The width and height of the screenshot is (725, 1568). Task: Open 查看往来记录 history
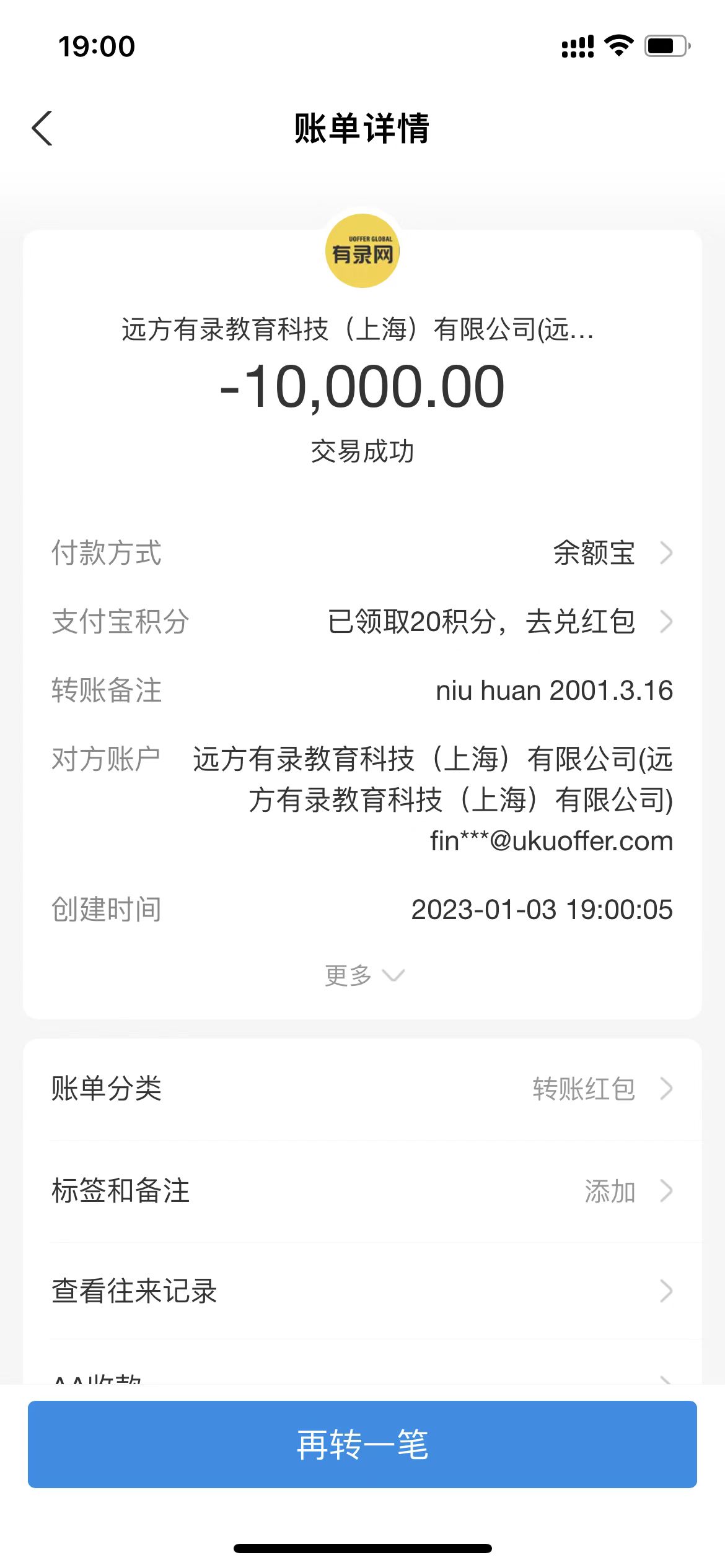coord(362,1291)
